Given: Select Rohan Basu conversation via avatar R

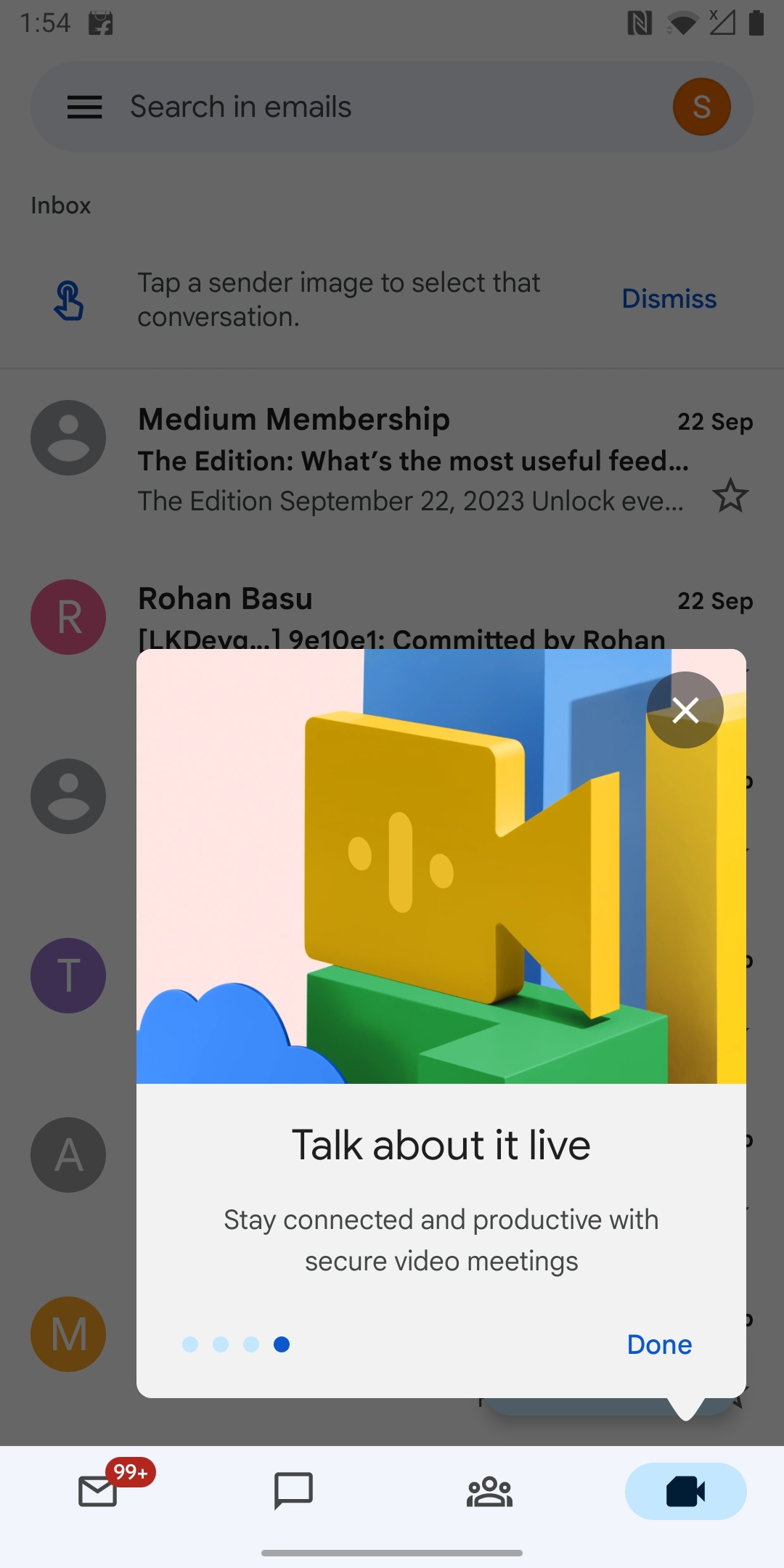Looking at the screenshot, I should coord(68,617).
